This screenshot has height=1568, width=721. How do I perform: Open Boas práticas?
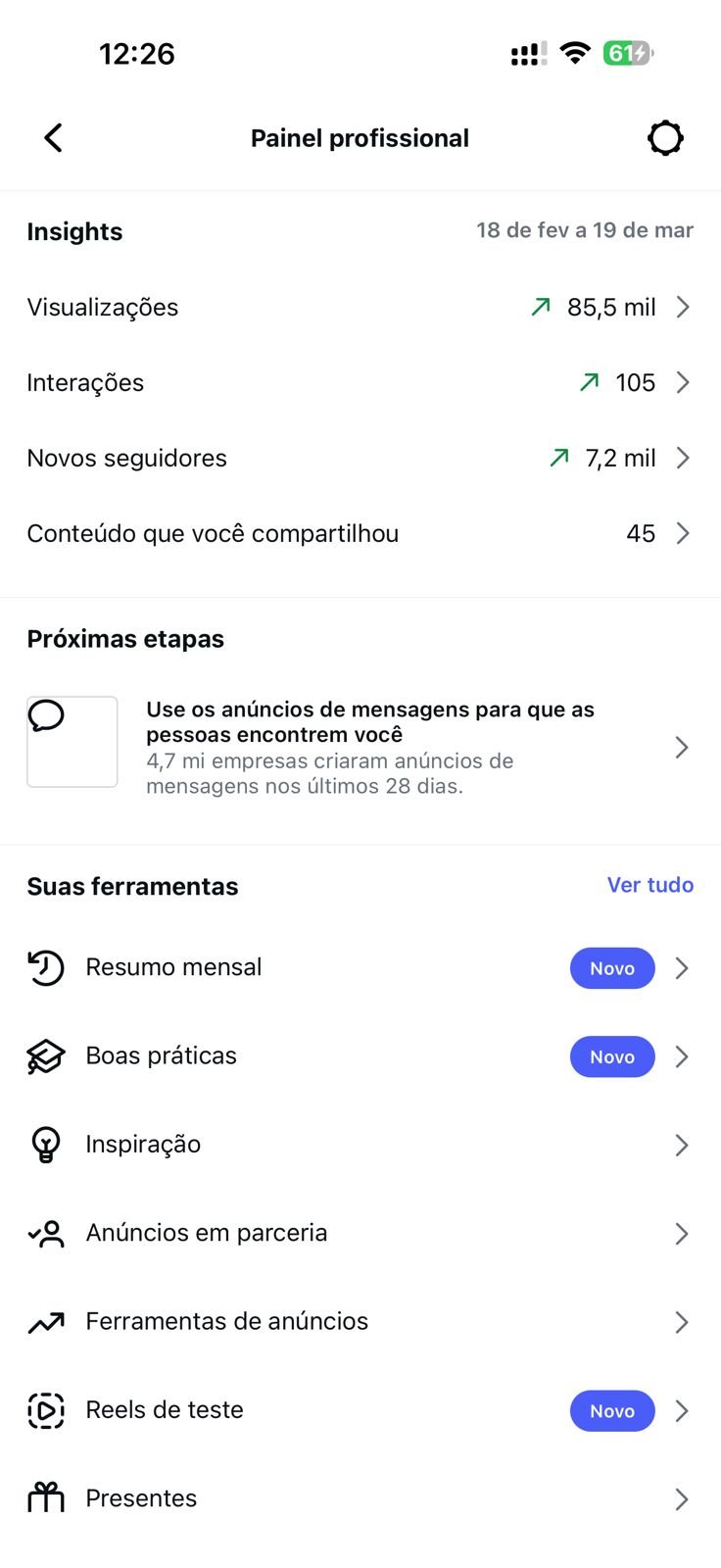[359, 1056]
